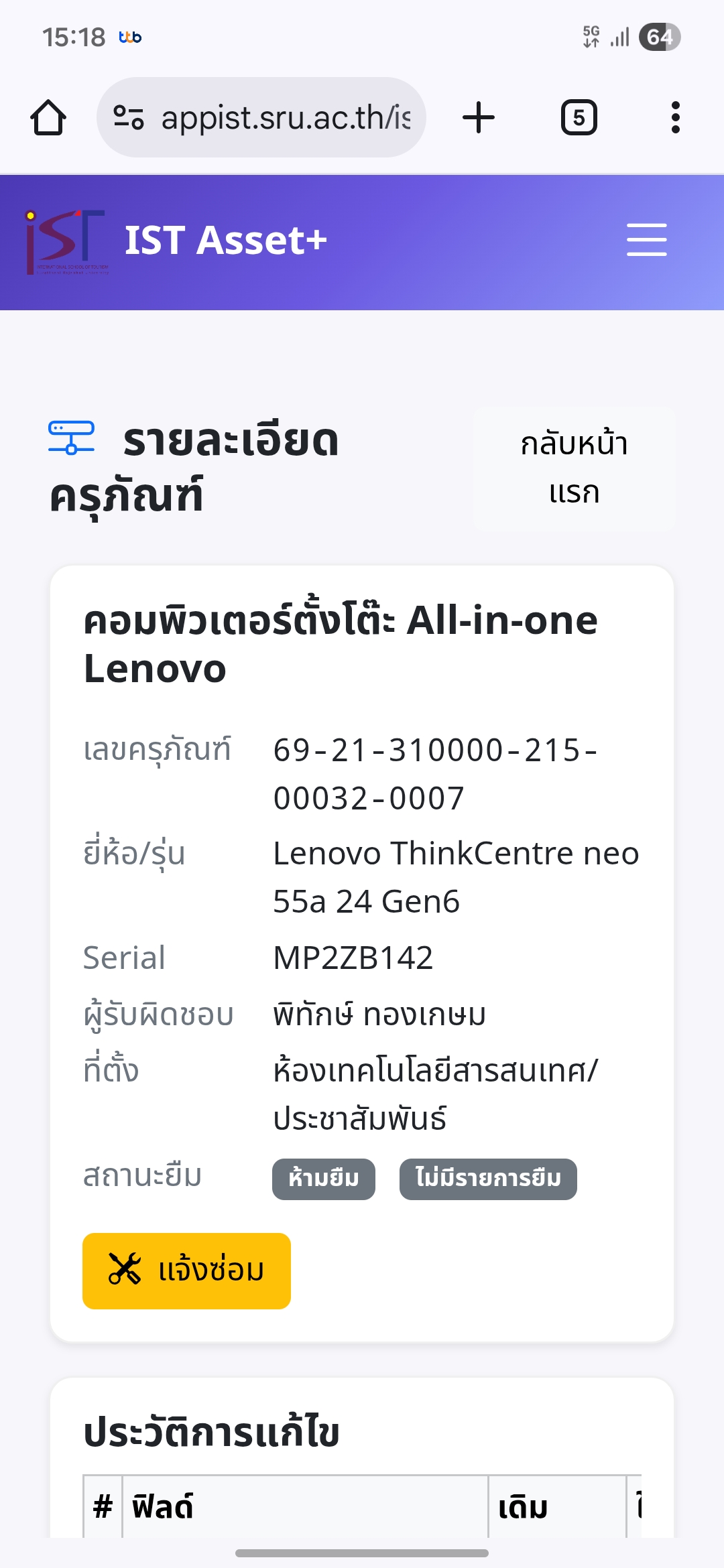View site information icon in address bar
This screenshot has width=724, height=1568.
click(x=129, y=118)
